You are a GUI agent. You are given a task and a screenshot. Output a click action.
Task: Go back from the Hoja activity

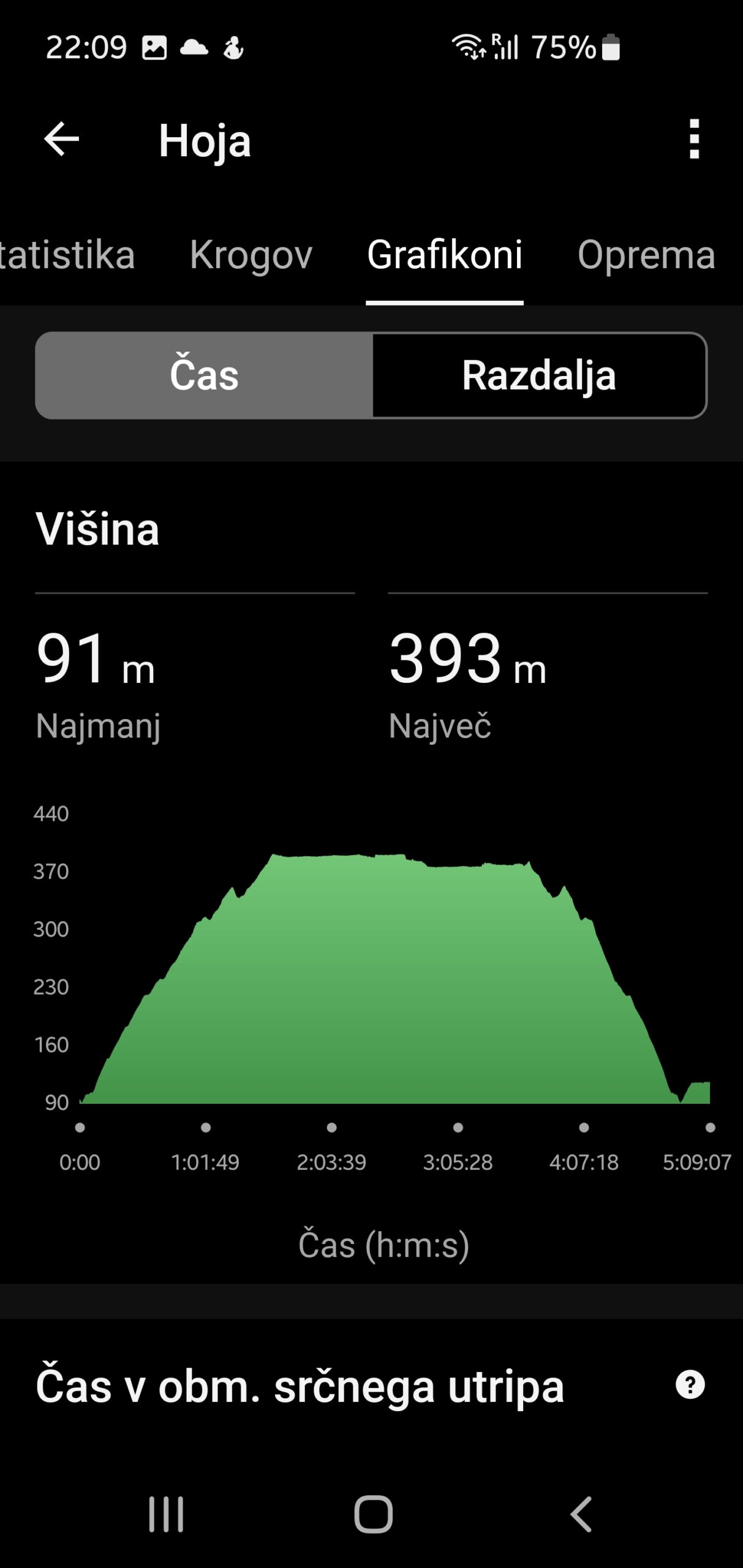(x=61, y=139)
